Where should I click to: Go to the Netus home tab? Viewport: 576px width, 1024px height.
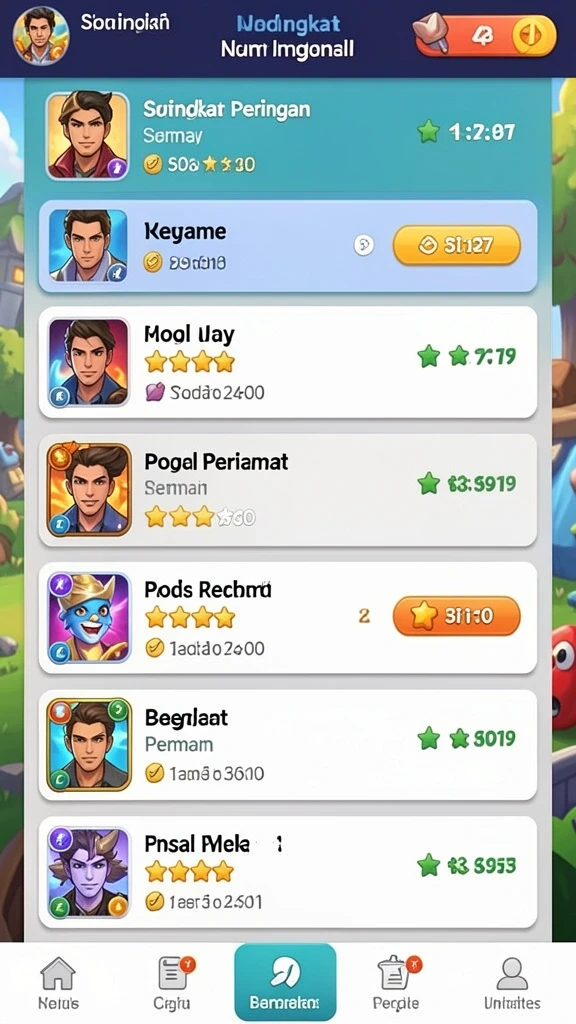tap(59, 984)
